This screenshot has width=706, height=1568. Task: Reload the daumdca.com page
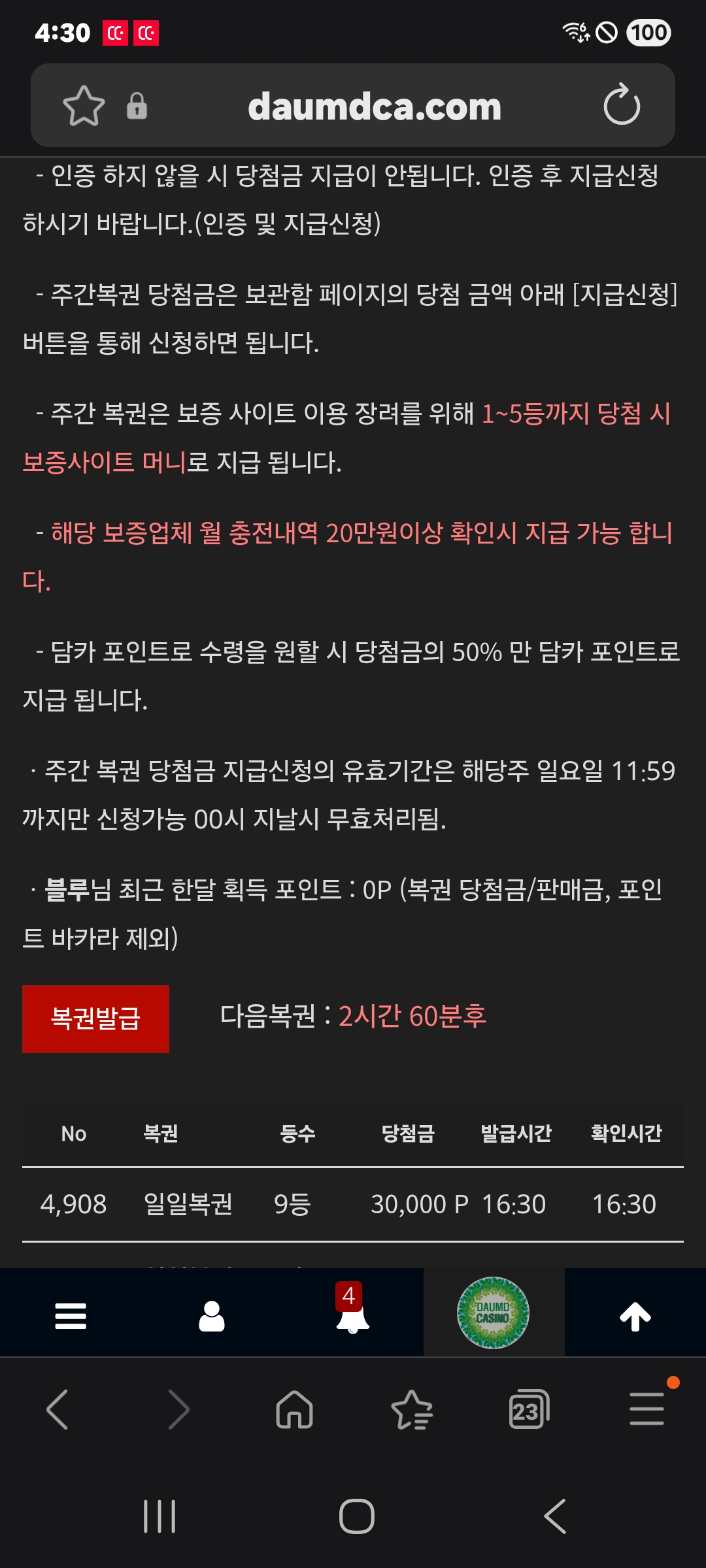click(621, 105)
